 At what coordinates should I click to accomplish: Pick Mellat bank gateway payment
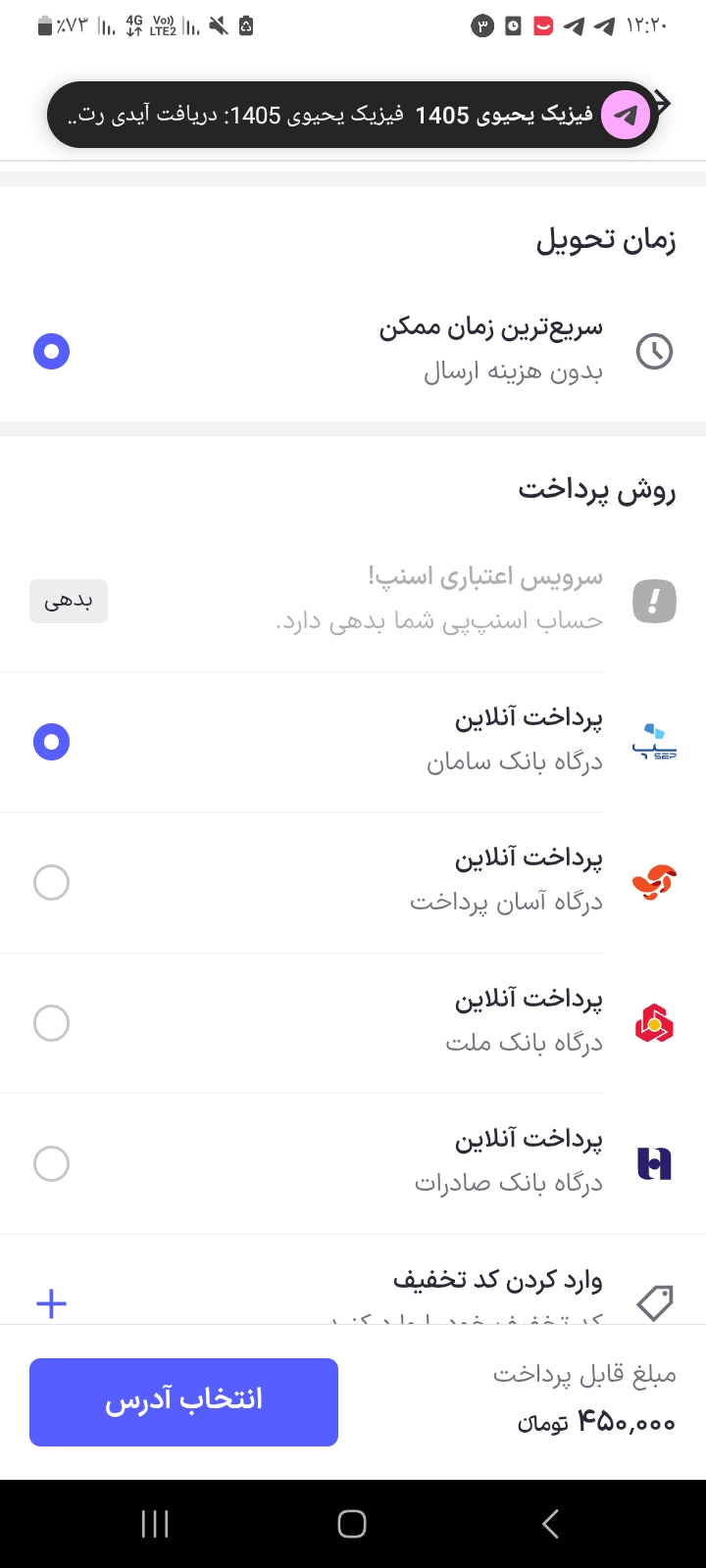coord(51,1023)
